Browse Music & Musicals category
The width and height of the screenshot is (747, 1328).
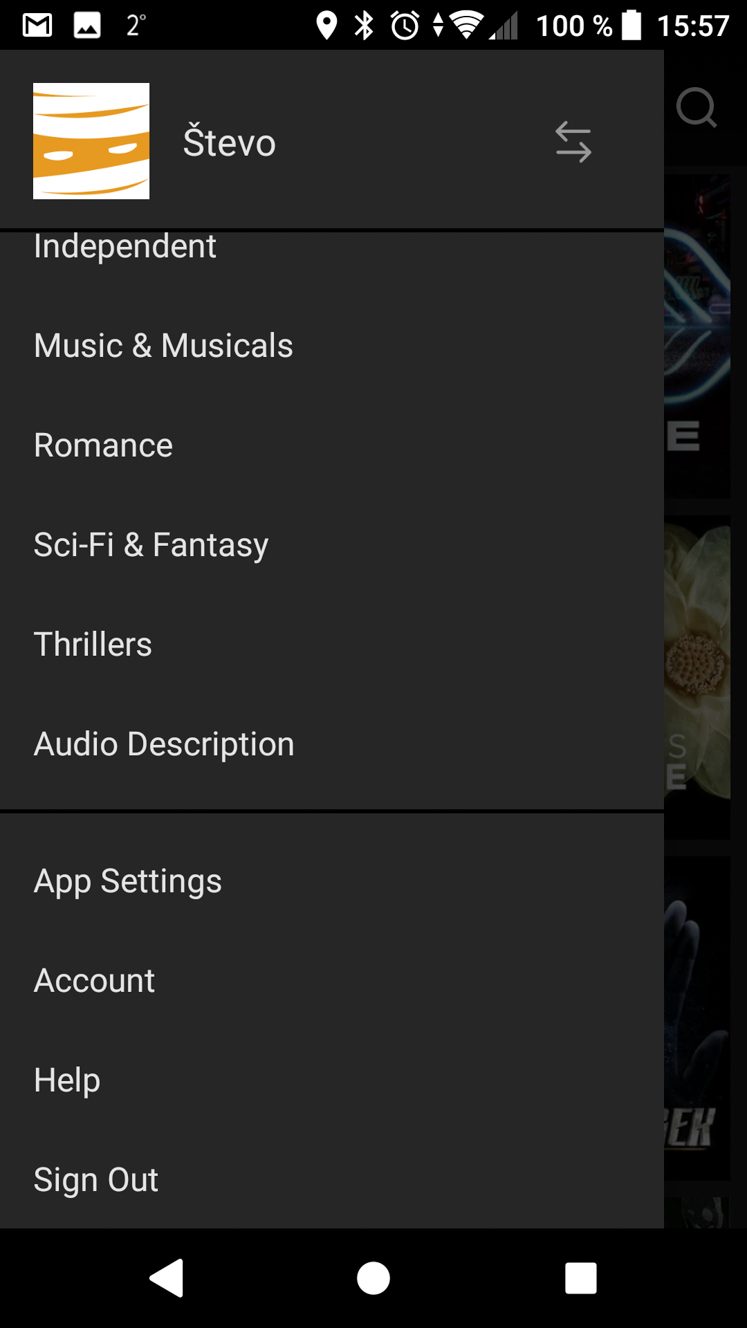click(332, 345)
